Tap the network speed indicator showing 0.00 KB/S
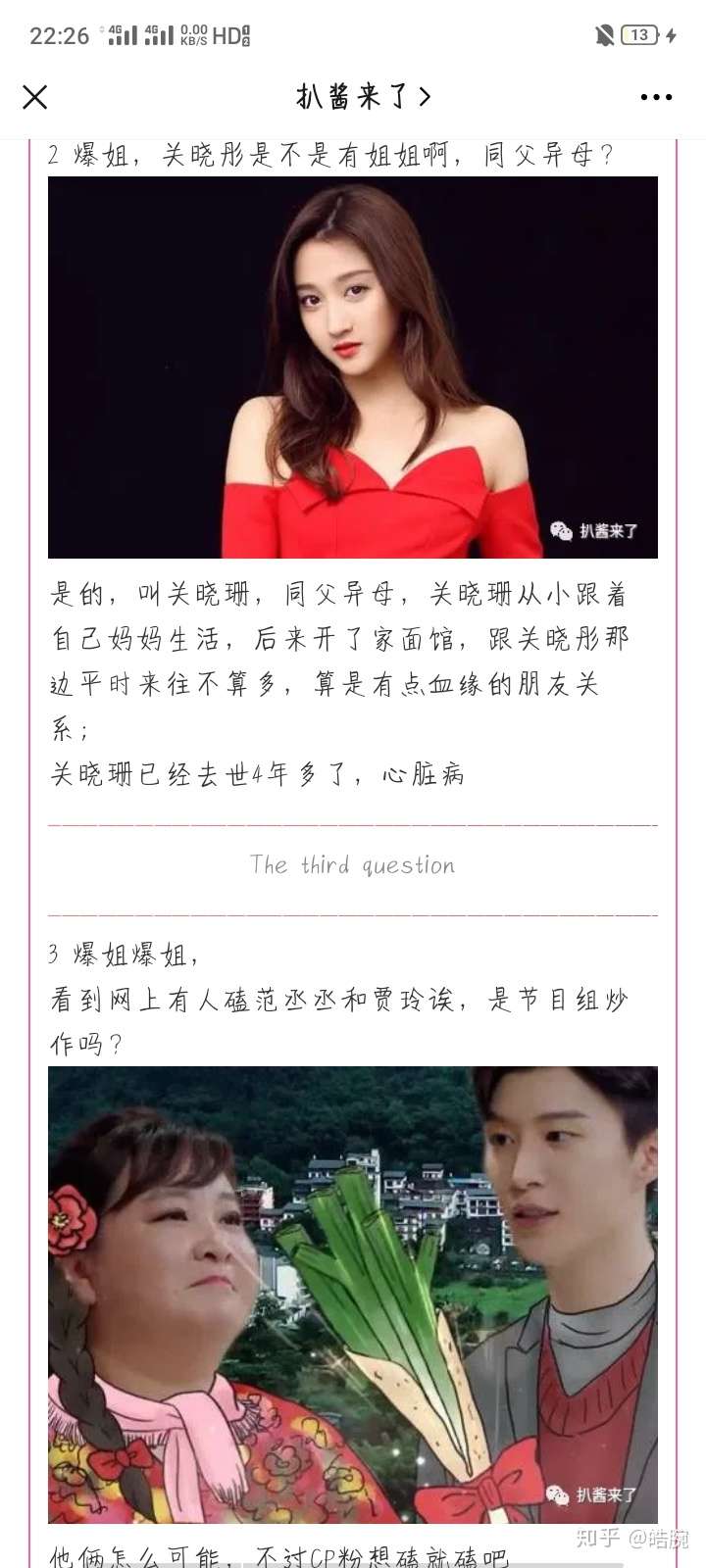This screenshot has width=706, height=1568. coord(192,34)
